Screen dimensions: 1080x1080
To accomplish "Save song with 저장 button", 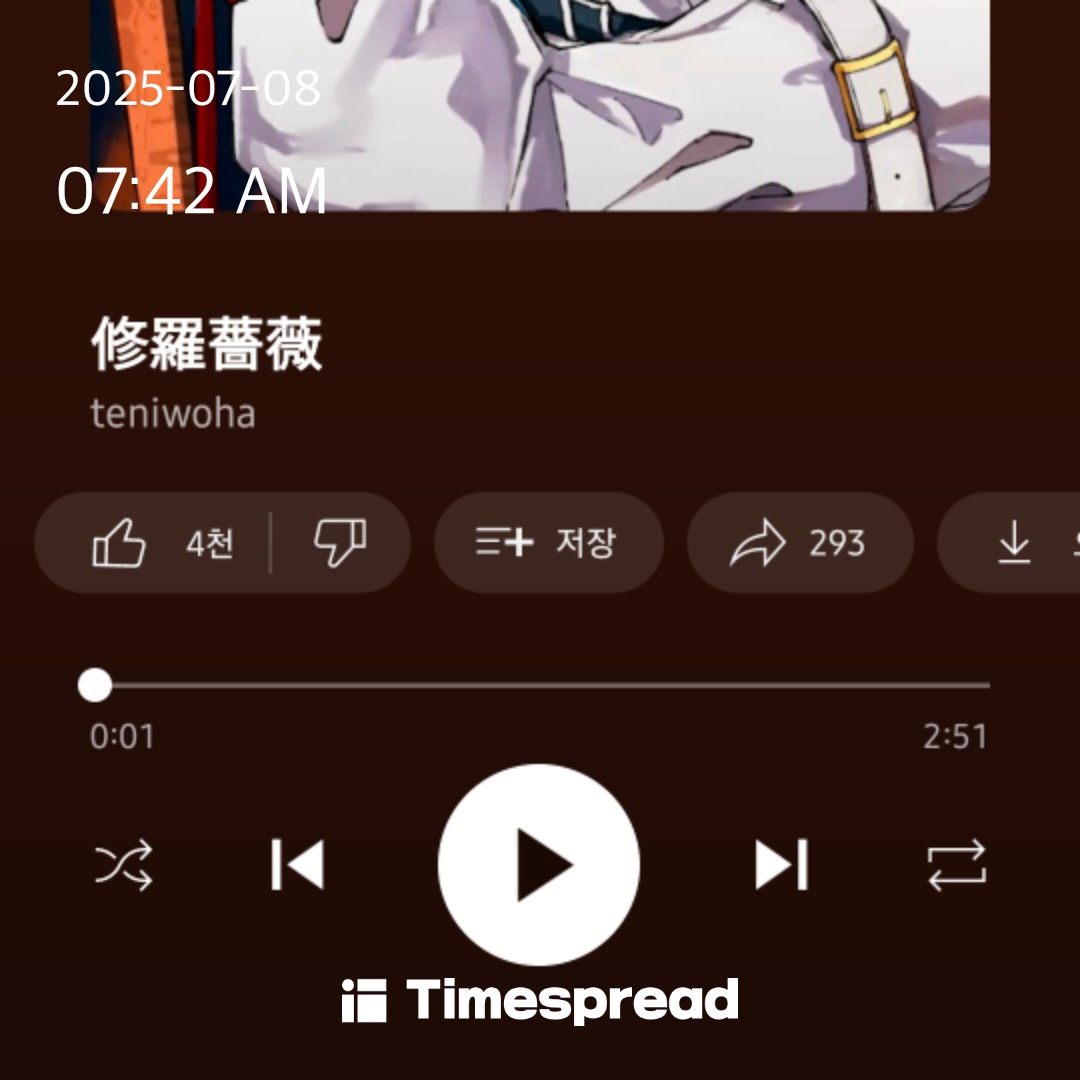I will (547, 544).
